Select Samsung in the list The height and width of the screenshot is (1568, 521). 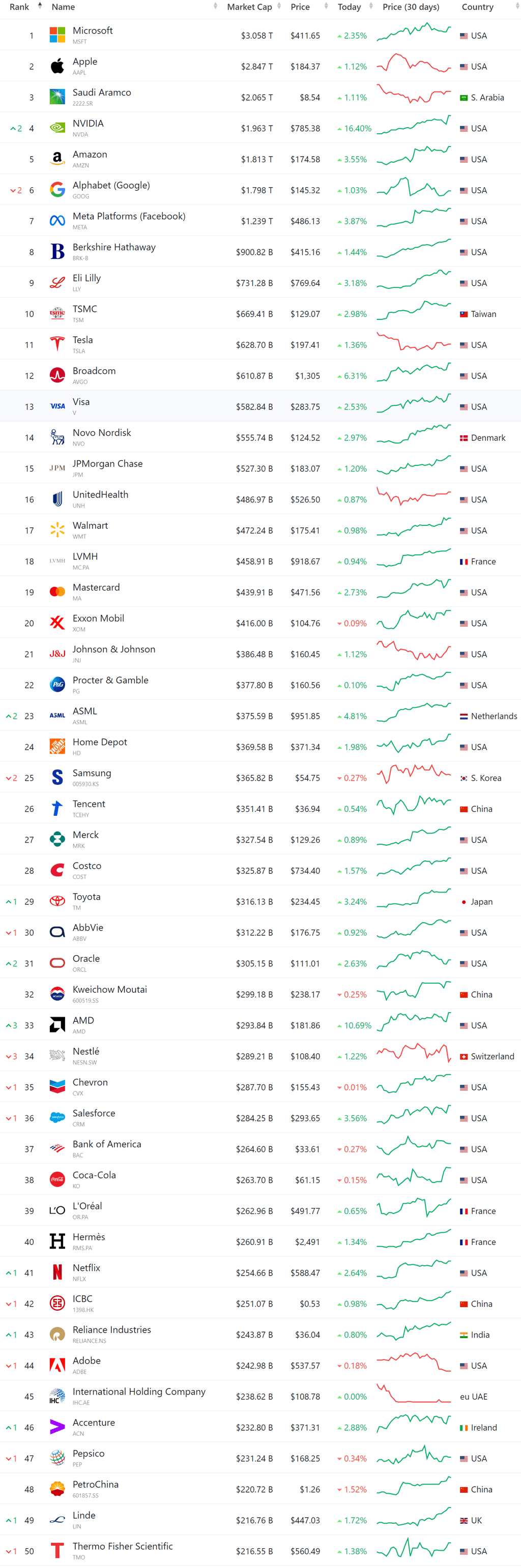point(91,773)
